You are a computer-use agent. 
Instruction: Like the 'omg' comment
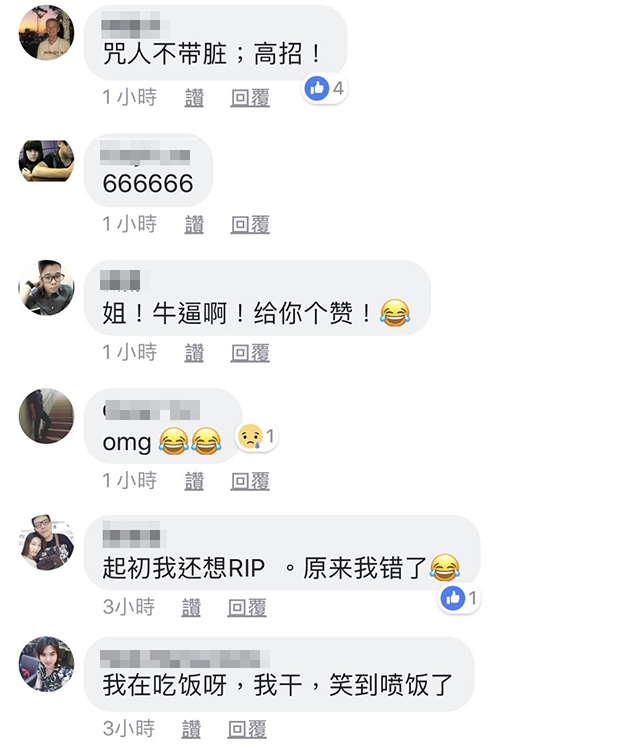point(194,481)
